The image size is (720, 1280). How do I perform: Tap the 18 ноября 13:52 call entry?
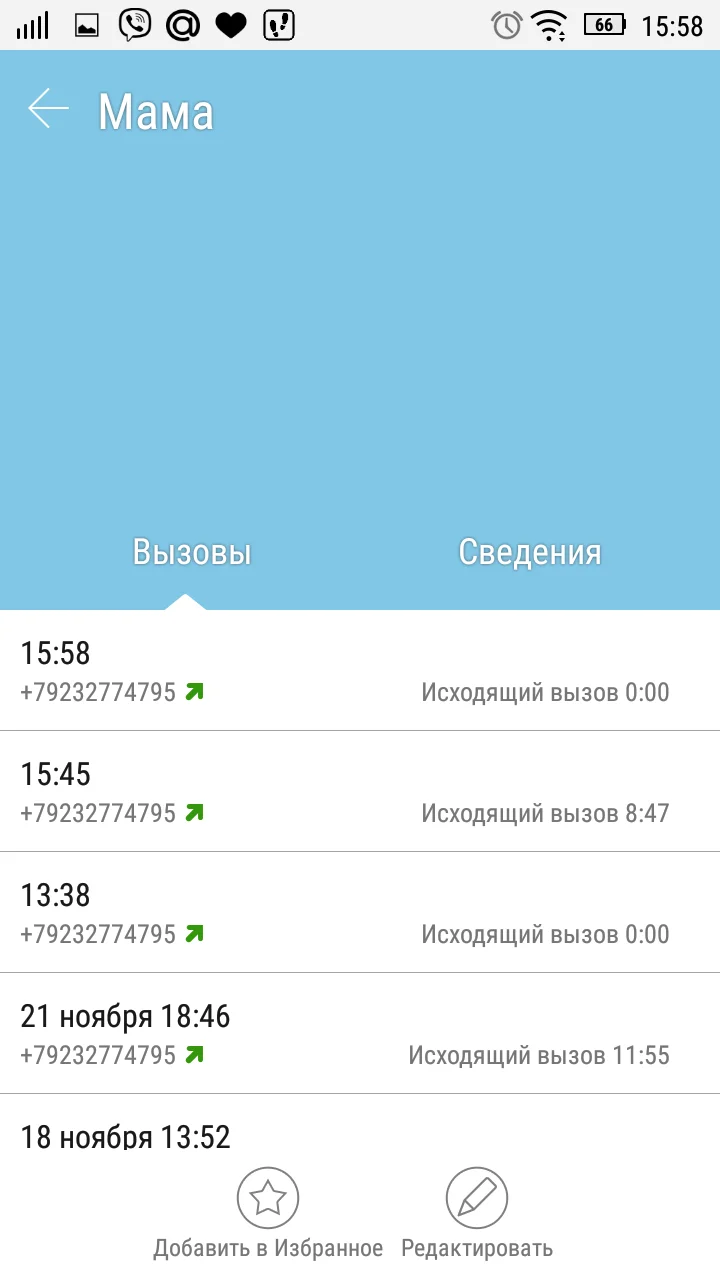126,1136
